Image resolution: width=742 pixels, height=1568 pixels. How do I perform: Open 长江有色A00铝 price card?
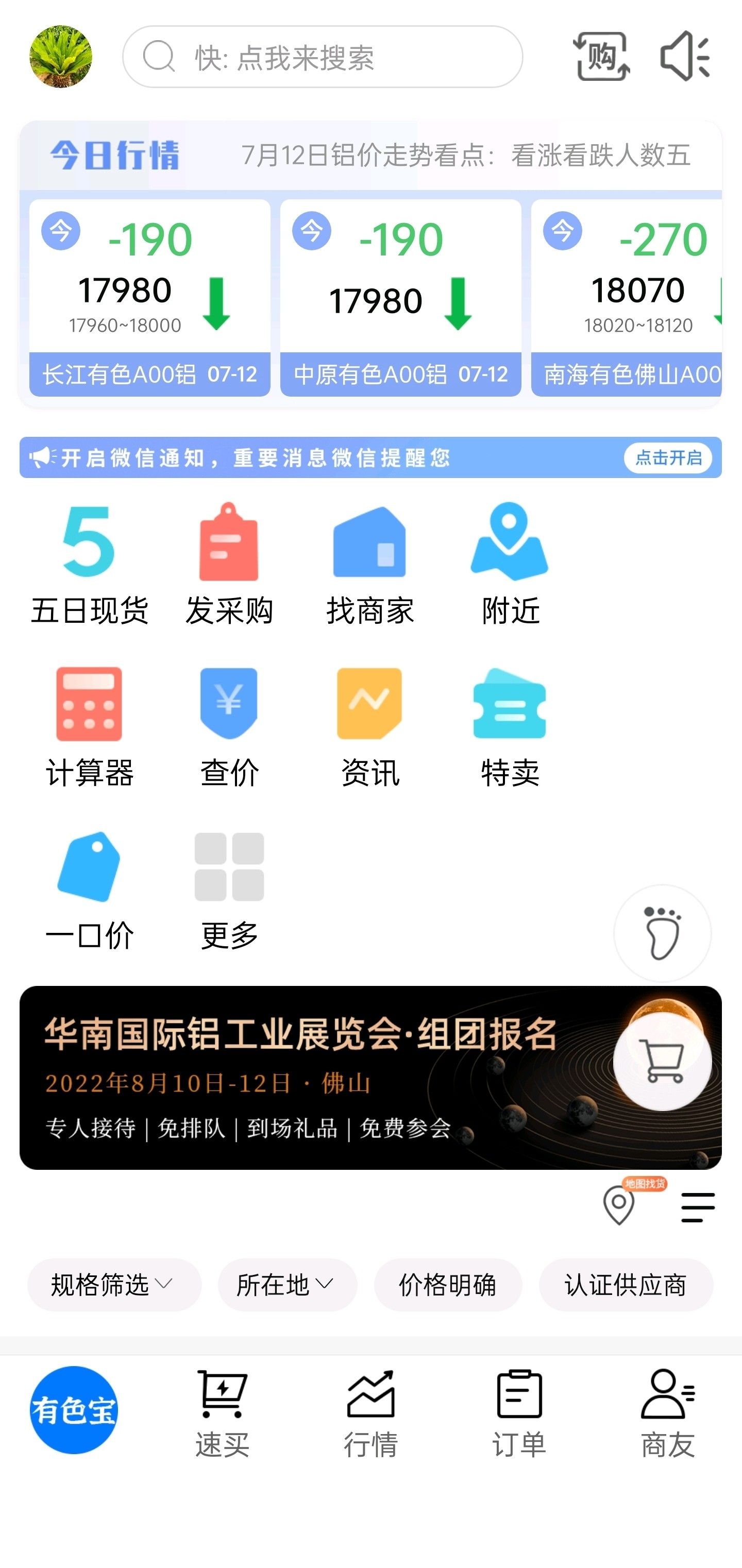point(150,298)
